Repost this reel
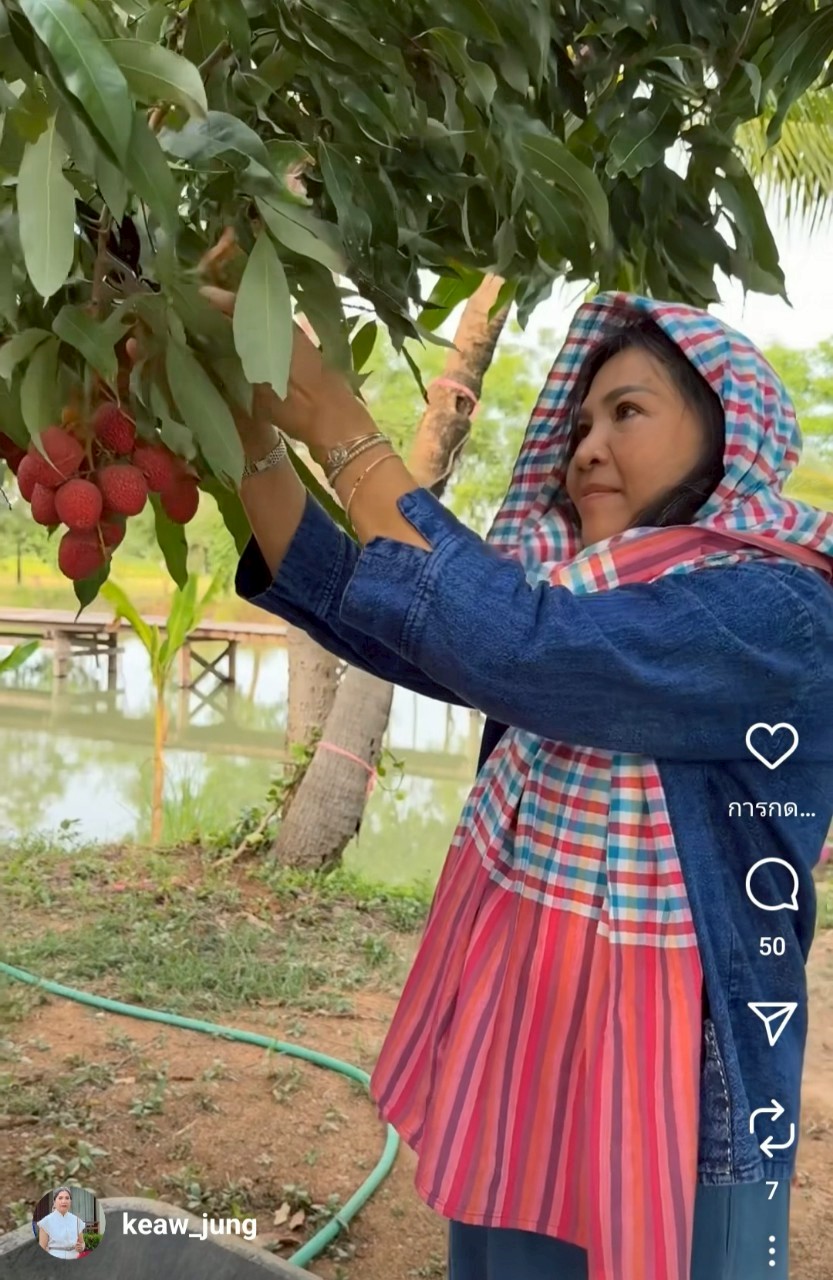This screenshot has height=1280, width=833. point(772,1129)
